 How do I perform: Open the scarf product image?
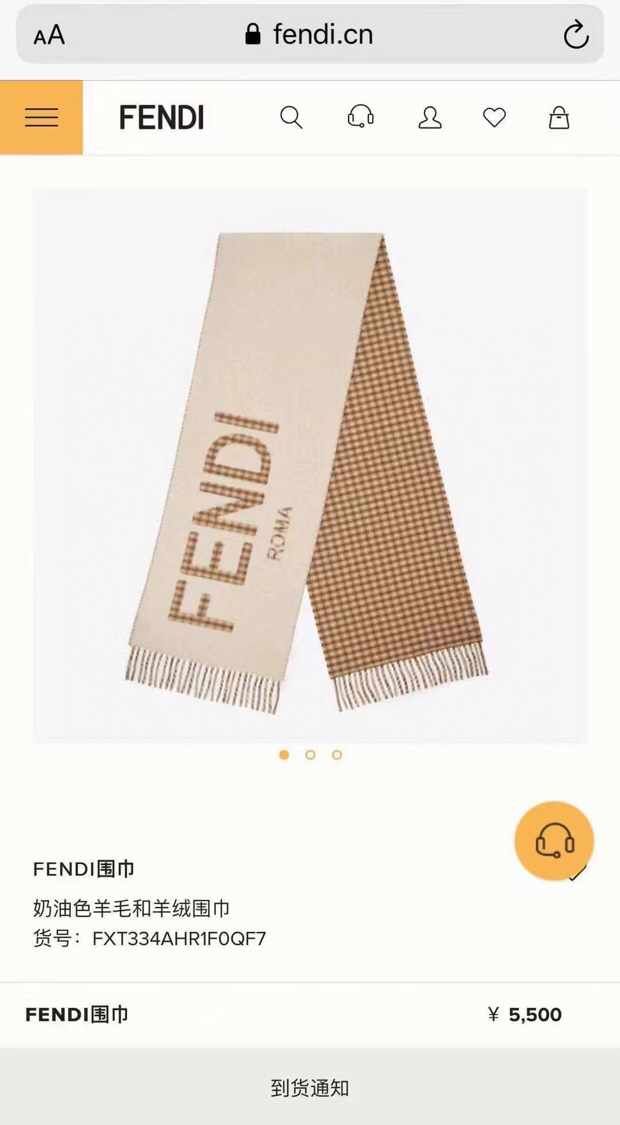[x=310, y=466]
